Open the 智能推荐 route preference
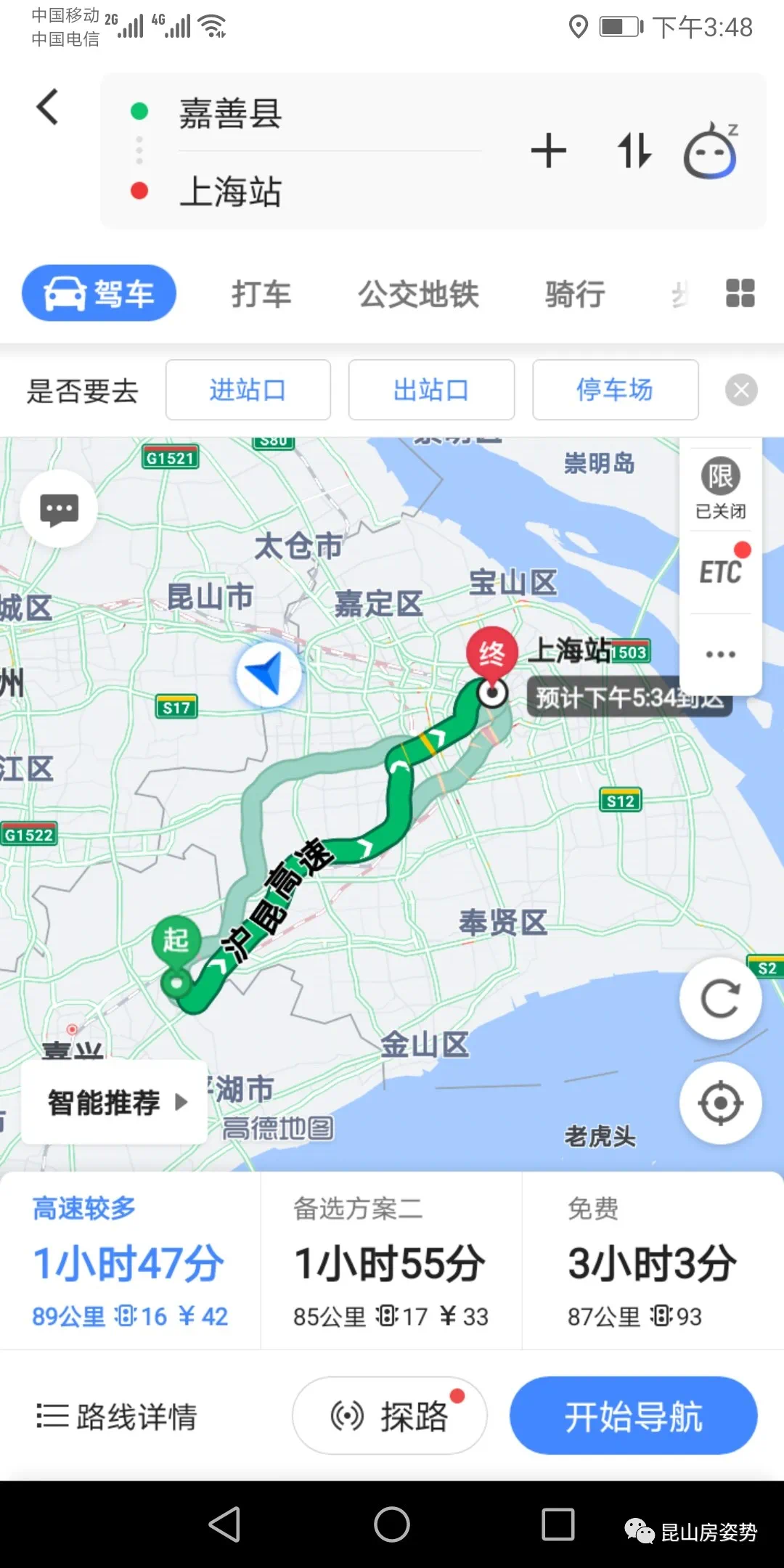This screenshot has width=784, height=1568. pos(115,1102)
